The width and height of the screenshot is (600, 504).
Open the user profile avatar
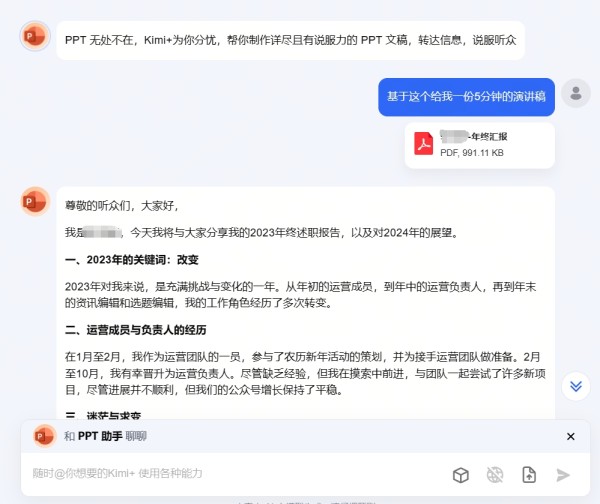coord(576,94)
